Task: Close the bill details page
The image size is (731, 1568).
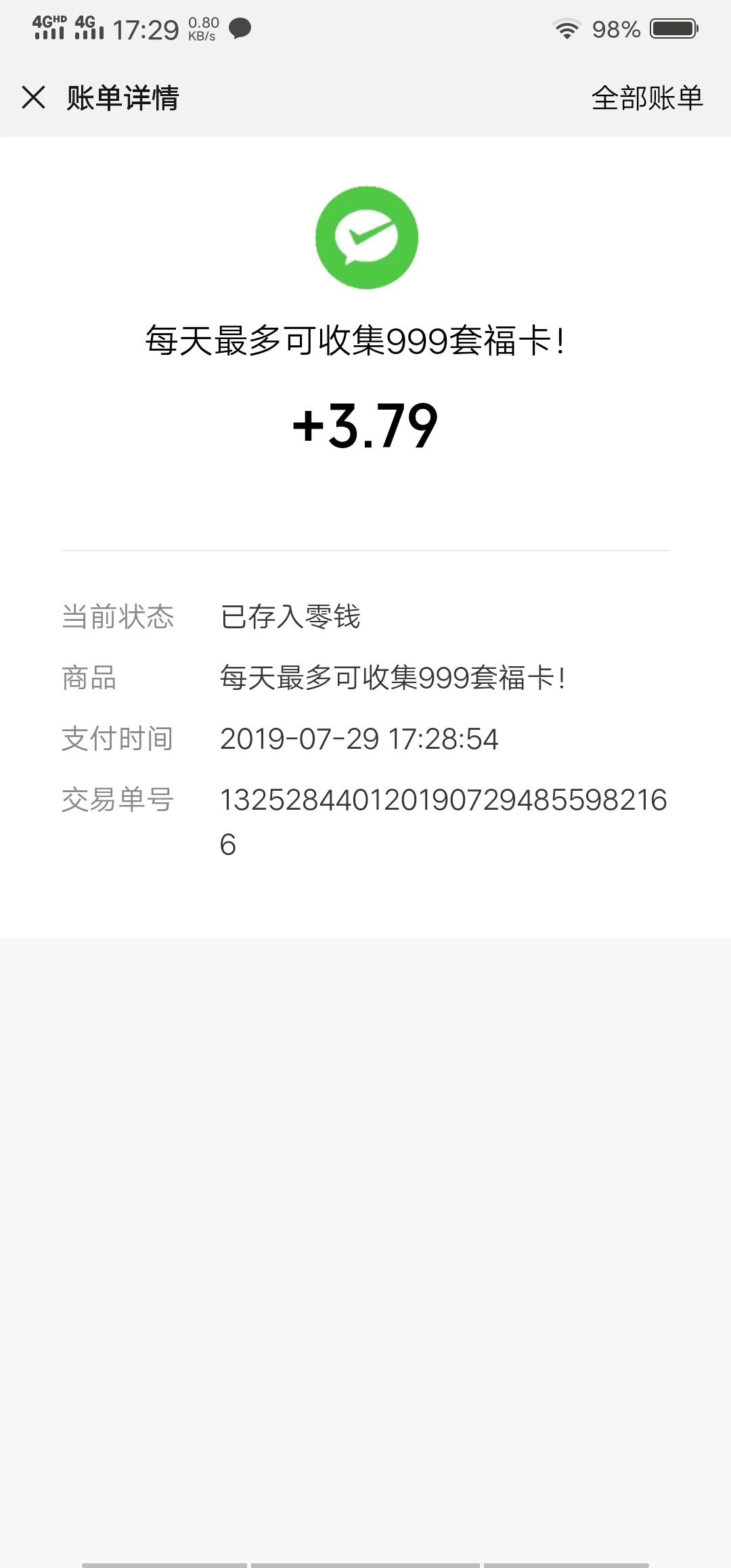Action: (33, 97)
